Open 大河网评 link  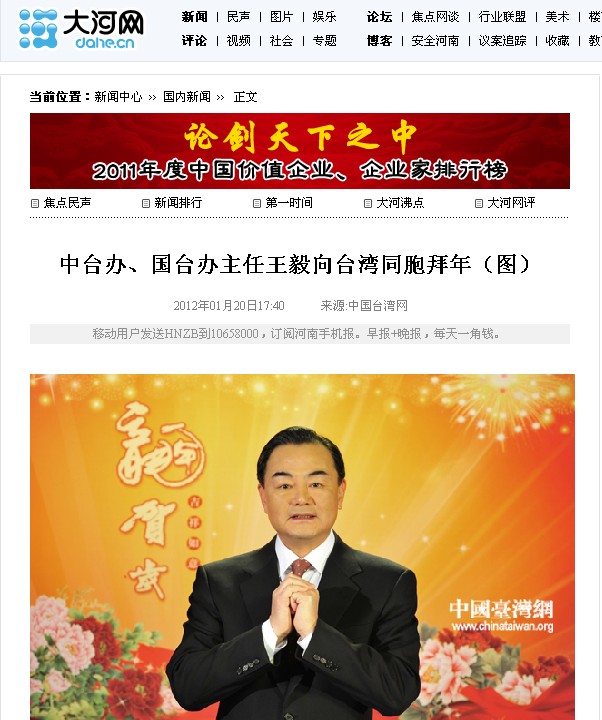pyautogui.click(x=511, y=203)
